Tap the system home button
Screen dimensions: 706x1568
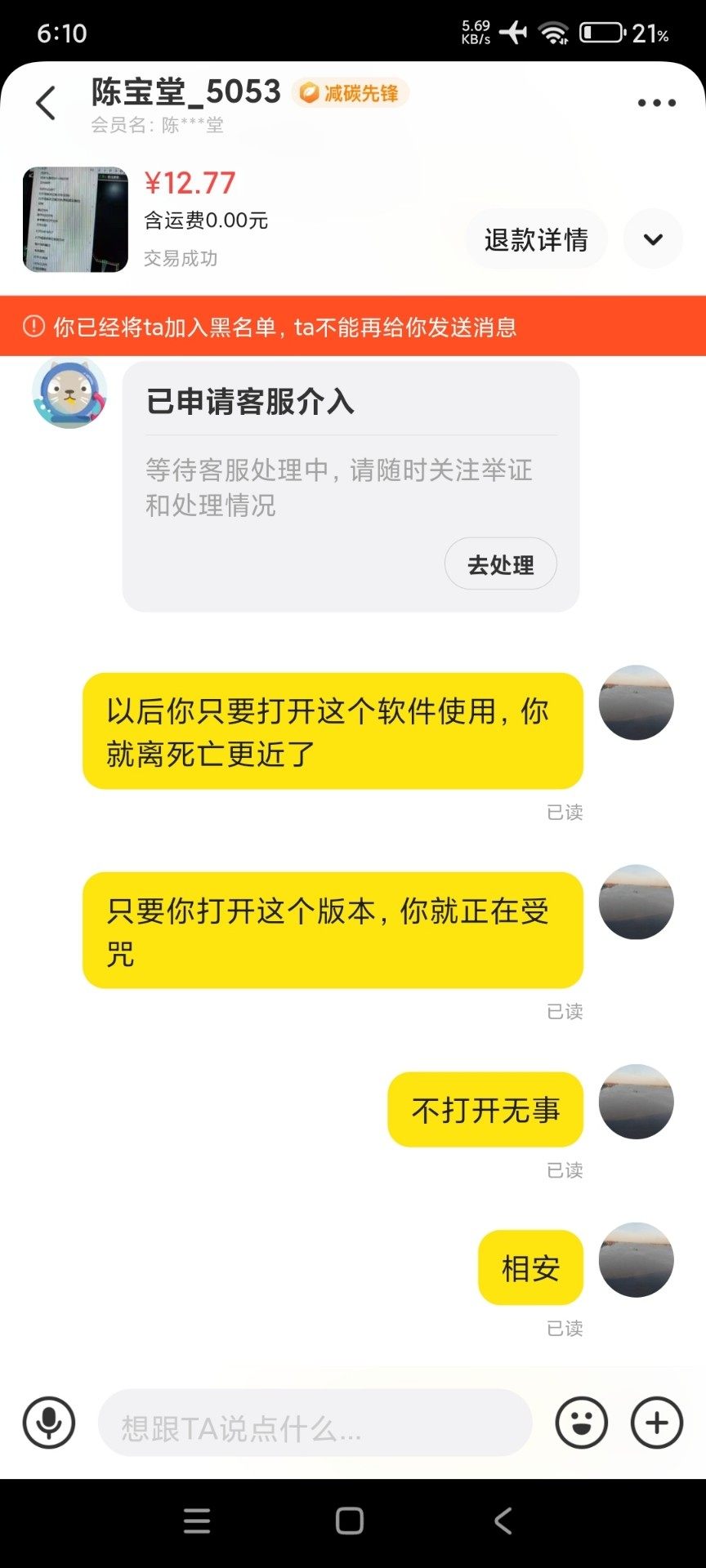[x=350, y=1521]
